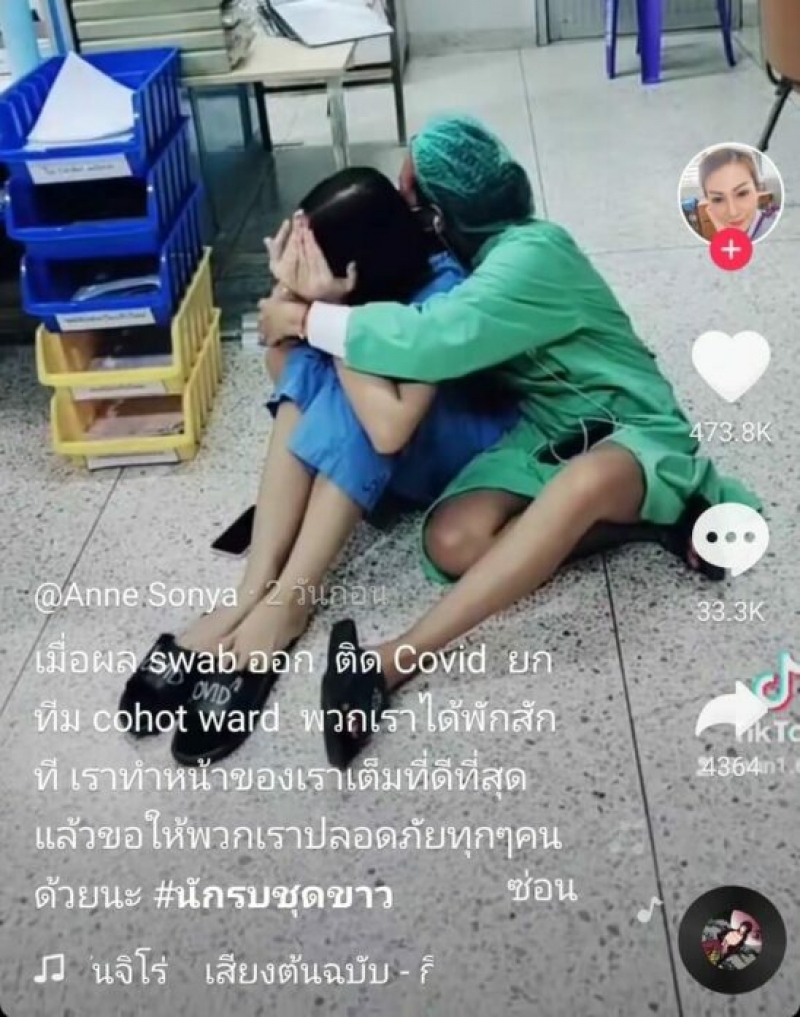The image size is (800, 1017).
Task: Open the @Anne Sonya username
Action: point(136,597)
